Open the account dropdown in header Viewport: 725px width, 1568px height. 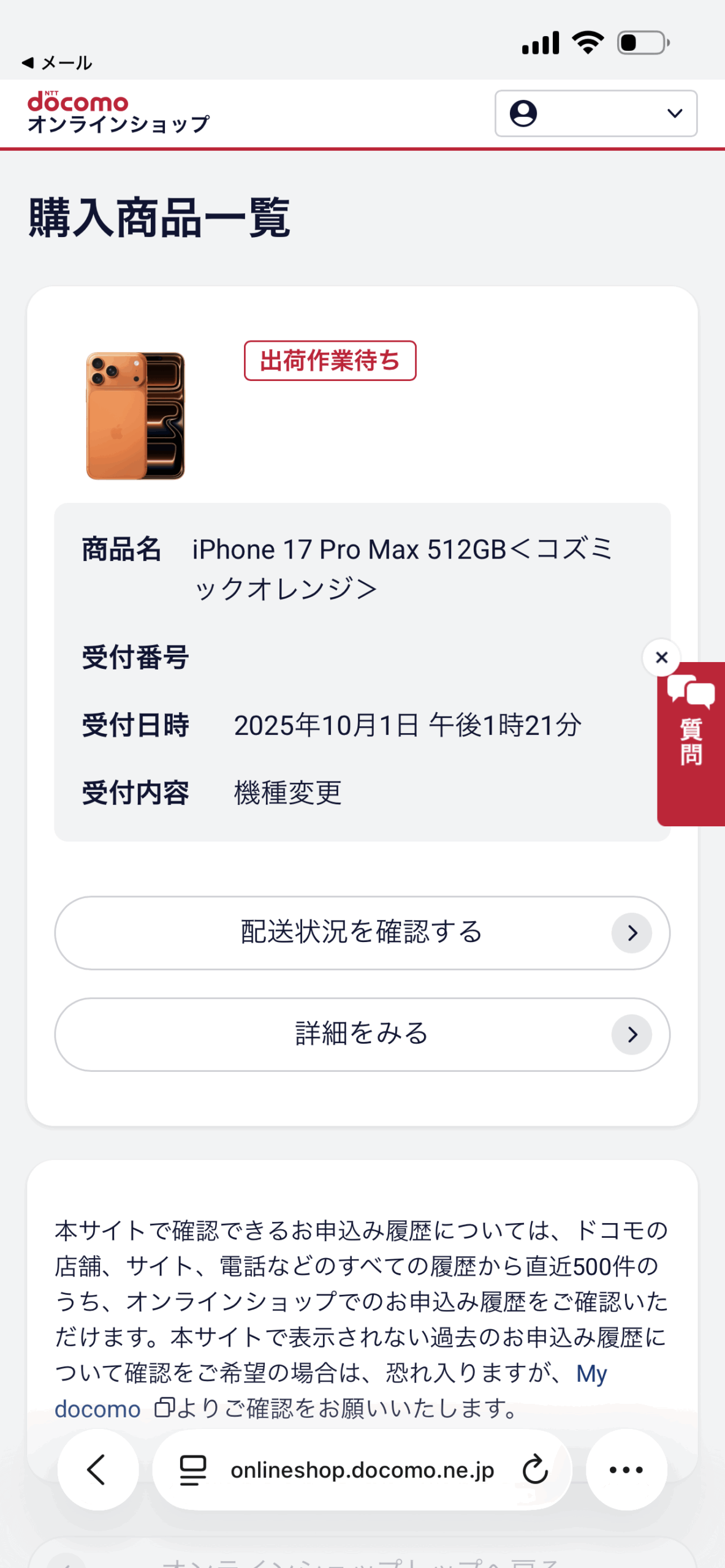(595, 113)
